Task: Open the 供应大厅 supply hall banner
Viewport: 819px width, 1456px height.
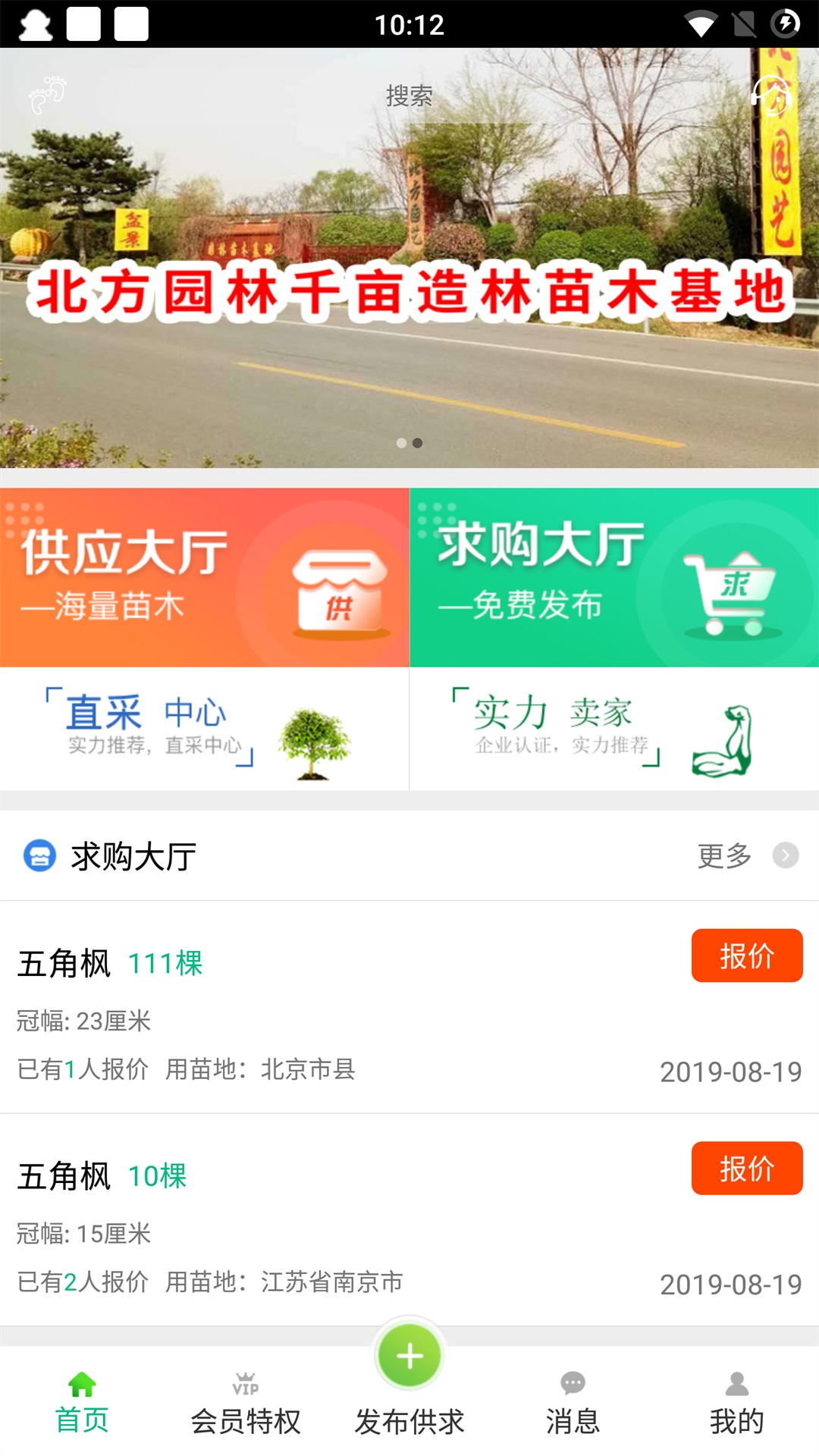Action: 205,578
